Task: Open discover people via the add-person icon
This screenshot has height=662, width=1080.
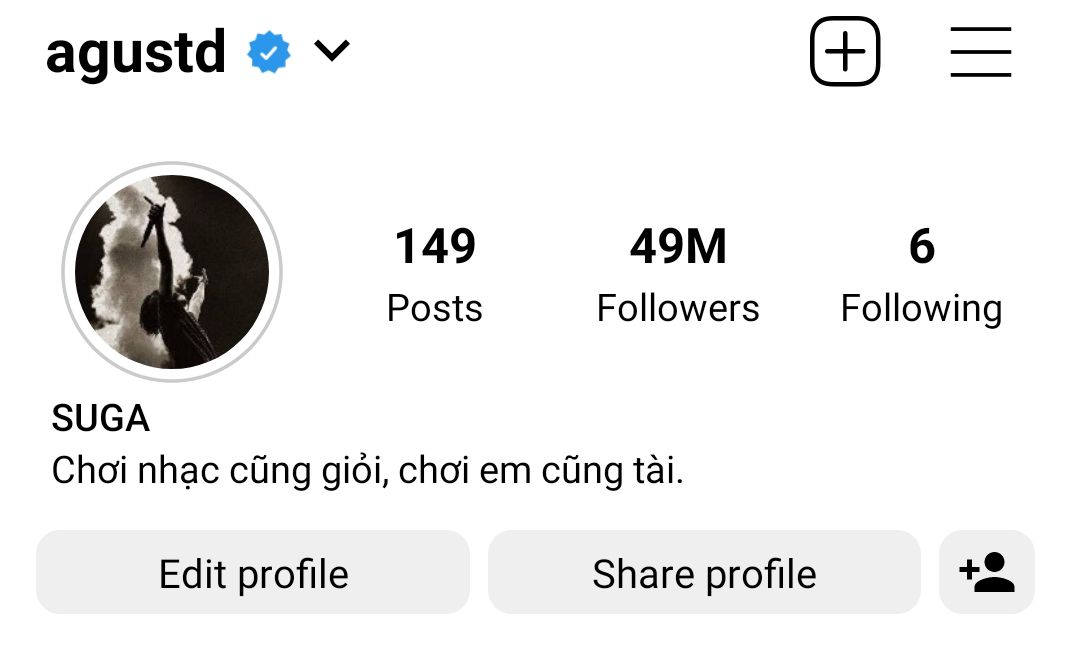Action: (987, 573)
